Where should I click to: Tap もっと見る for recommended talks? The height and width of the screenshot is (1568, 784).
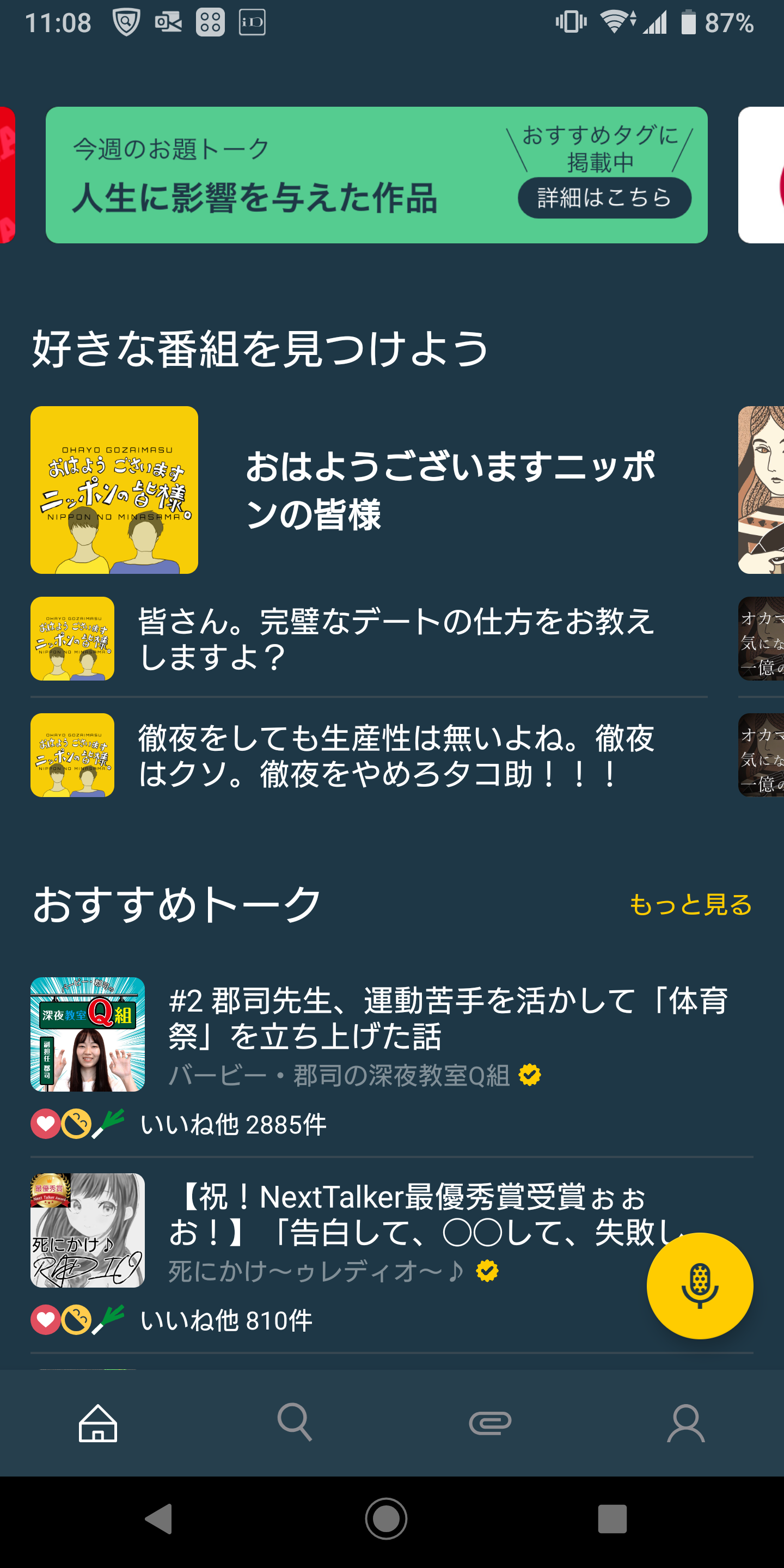tap(690, 904)
